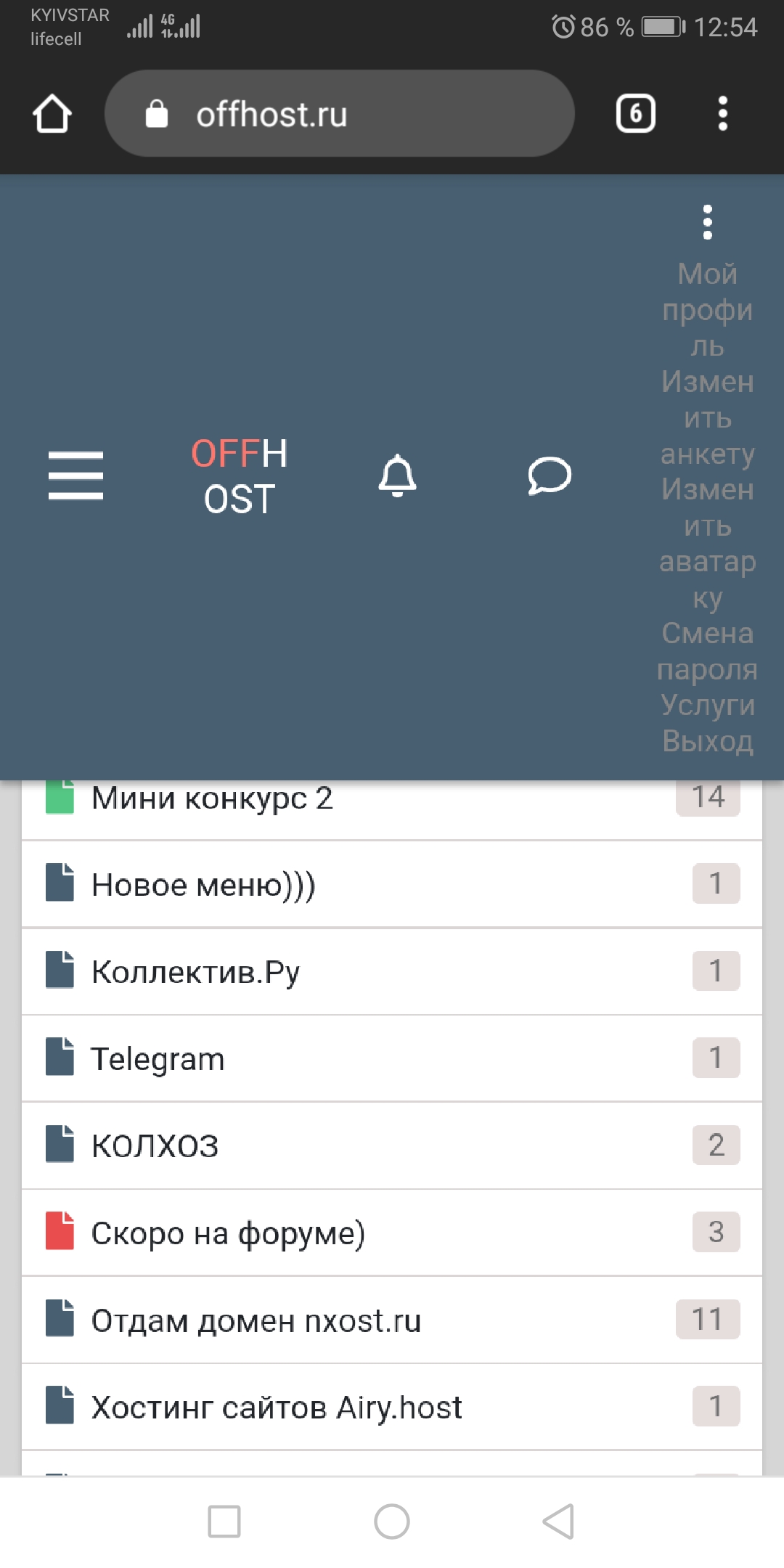The width and height of the screenshot is (784, 1568).
Task: Open the topic Новое меню)))
Action: coord(203,885)
